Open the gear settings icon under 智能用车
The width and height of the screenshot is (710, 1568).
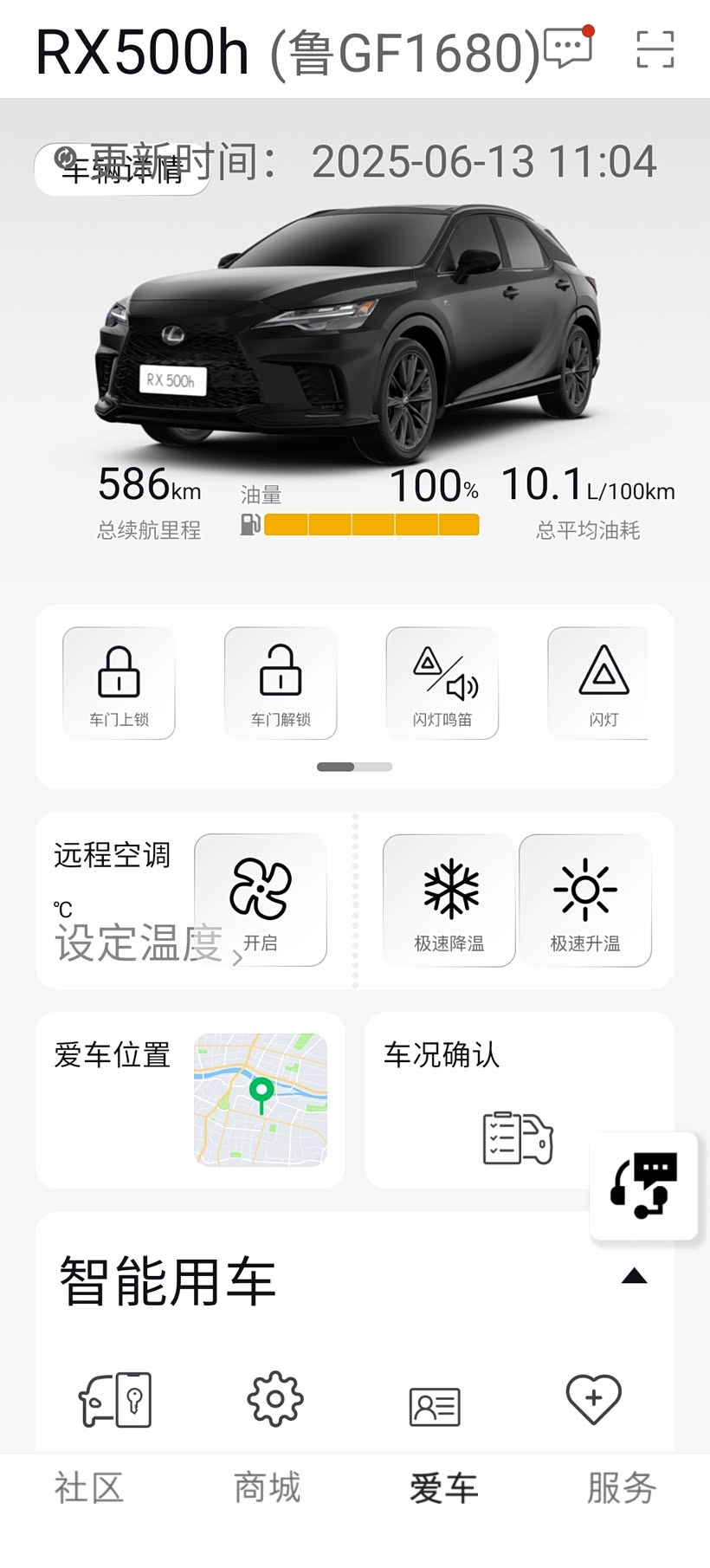pos(275,1398)
